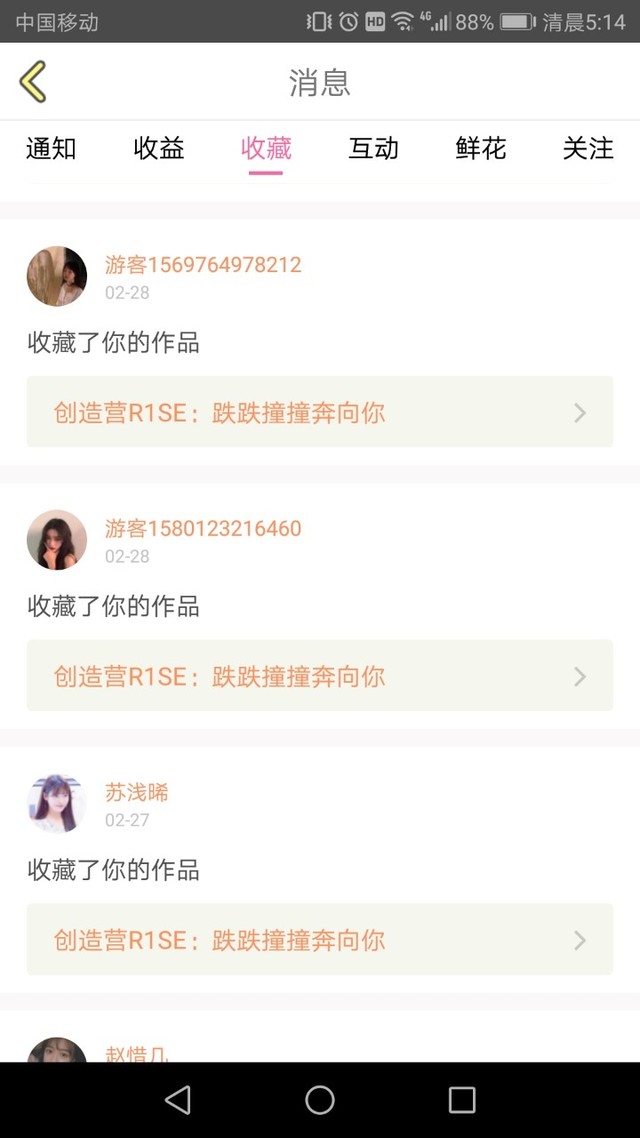Open the 互动 tab

pyautogui.click(x=374, y=149)
